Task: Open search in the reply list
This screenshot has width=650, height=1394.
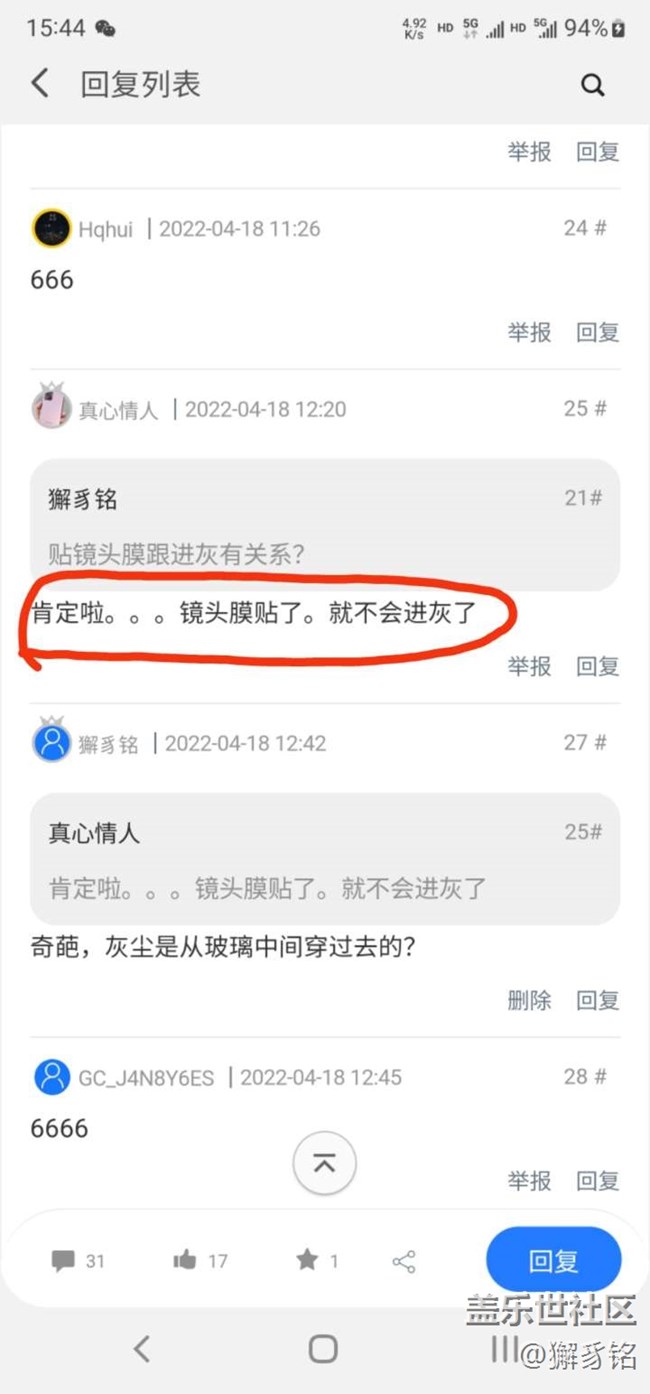Action: [x=593, y=85]
